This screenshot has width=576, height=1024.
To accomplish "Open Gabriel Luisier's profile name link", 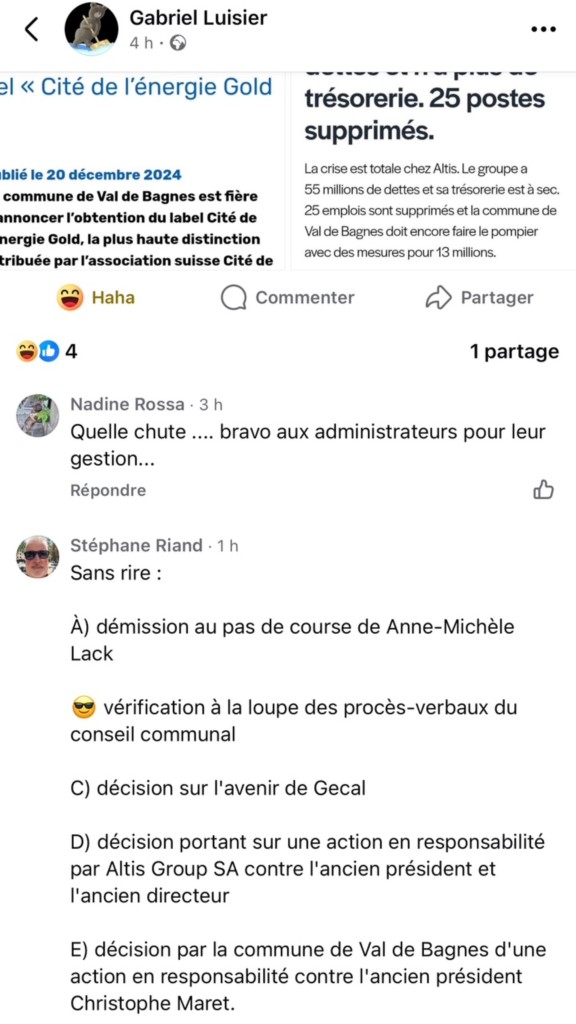I will pos(199,18).
